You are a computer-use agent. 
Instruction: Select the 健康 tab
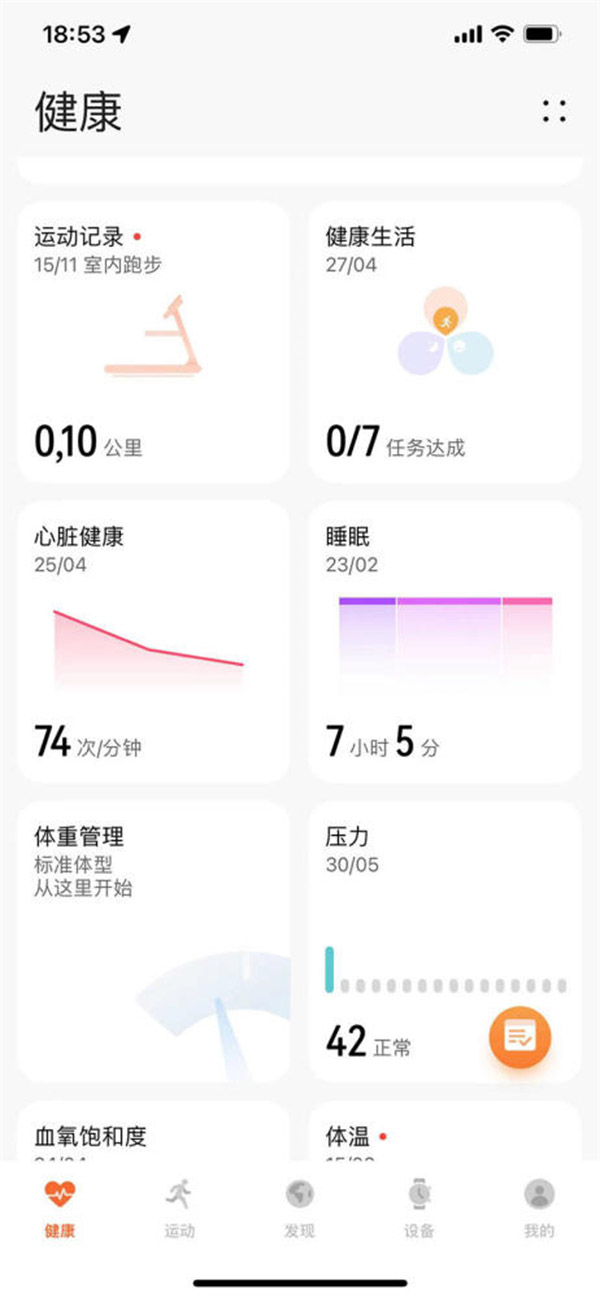point(60,1208)
